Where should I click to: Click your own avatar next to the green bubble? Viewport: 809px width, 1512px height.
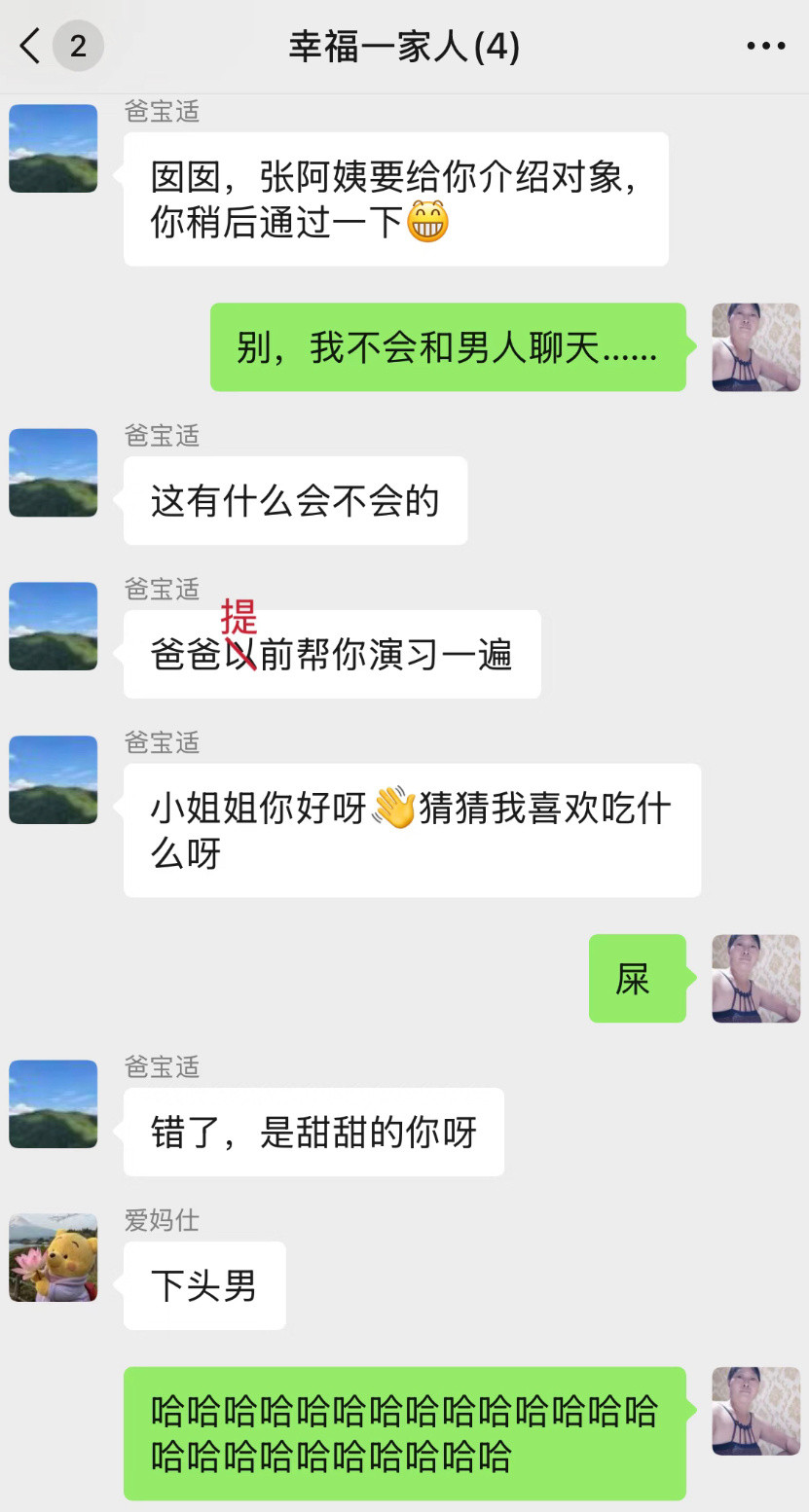point(755,347)
